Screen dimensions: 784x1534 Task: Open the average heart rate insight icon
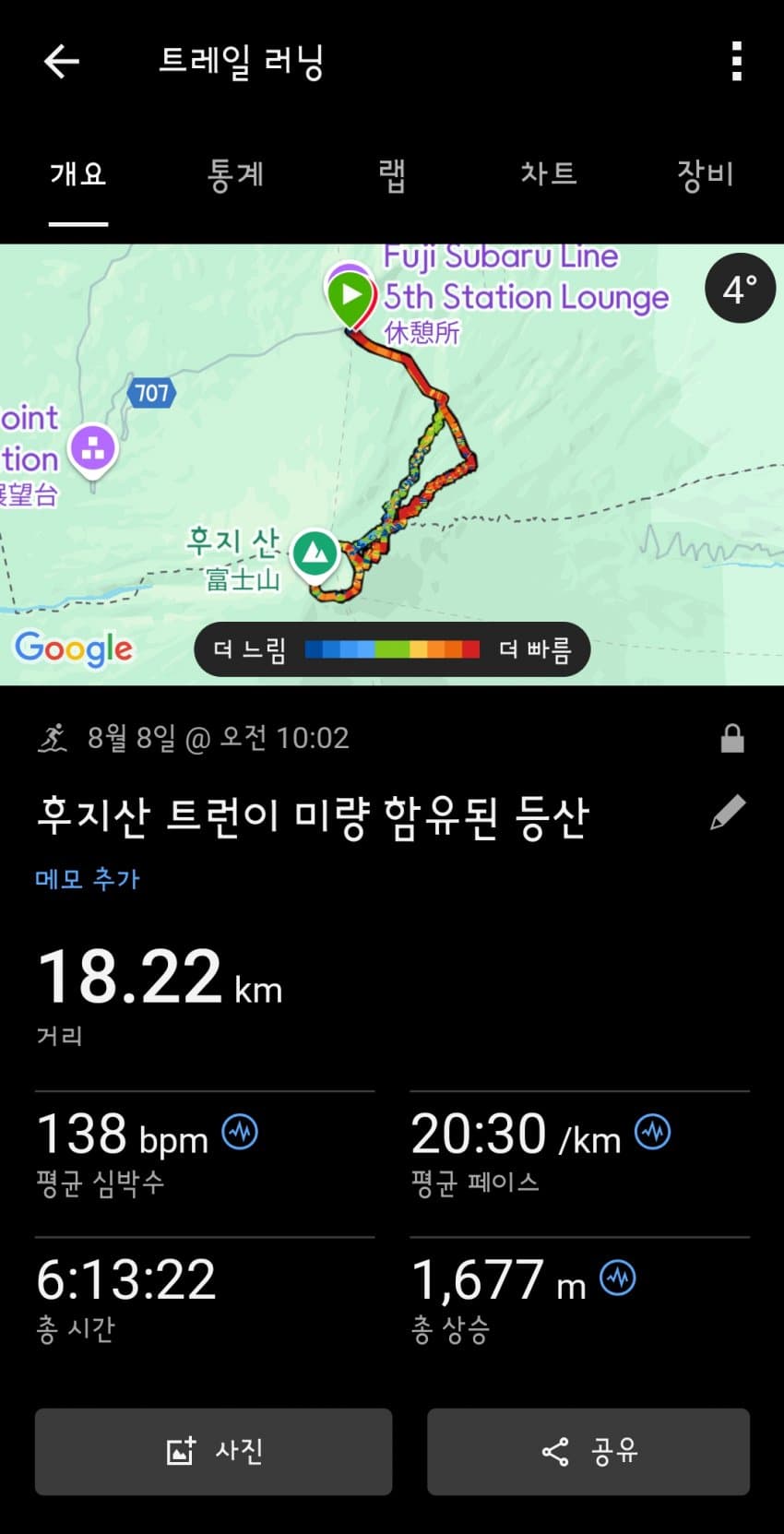241,1132
